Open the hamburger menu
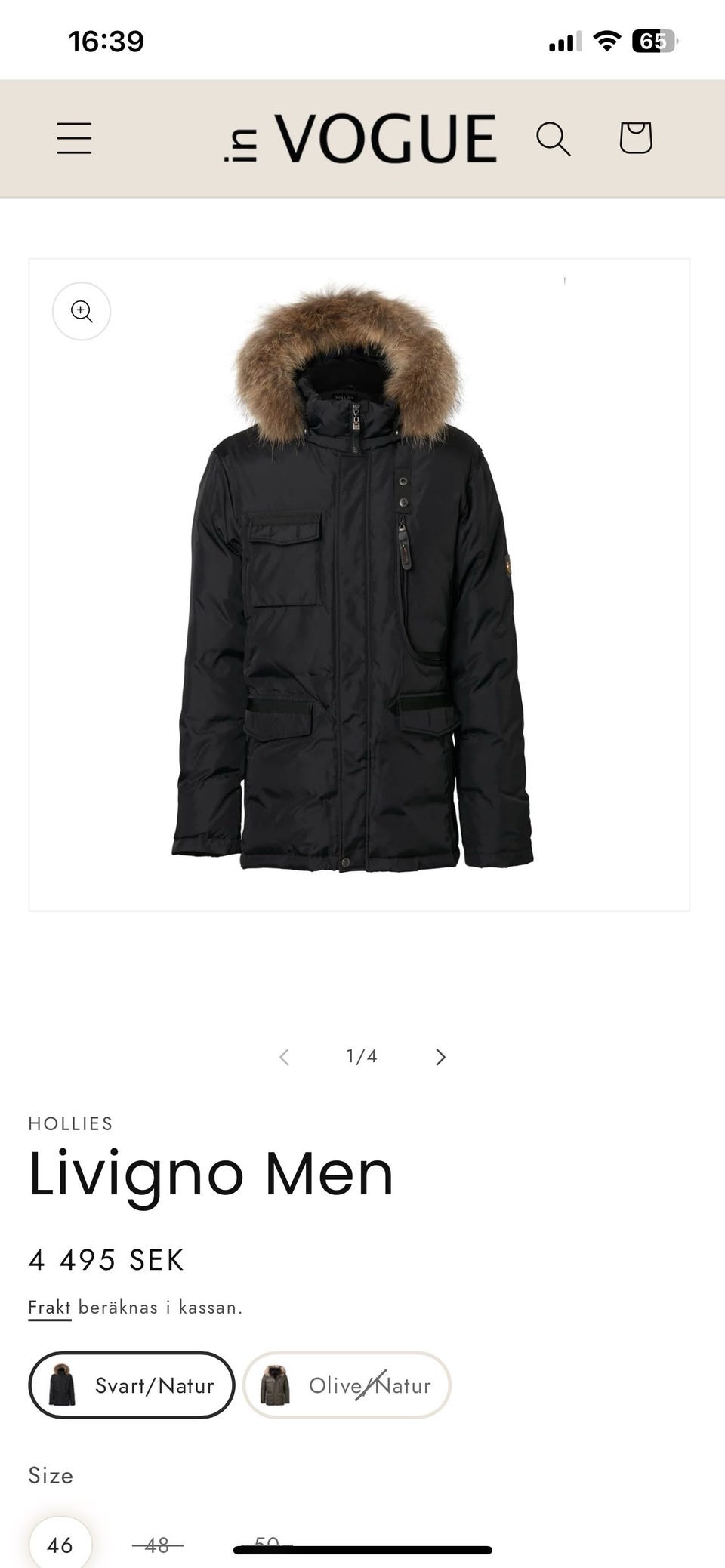Screen dimensions: 725x1568 pyautogui.click(x=74, y=139)
